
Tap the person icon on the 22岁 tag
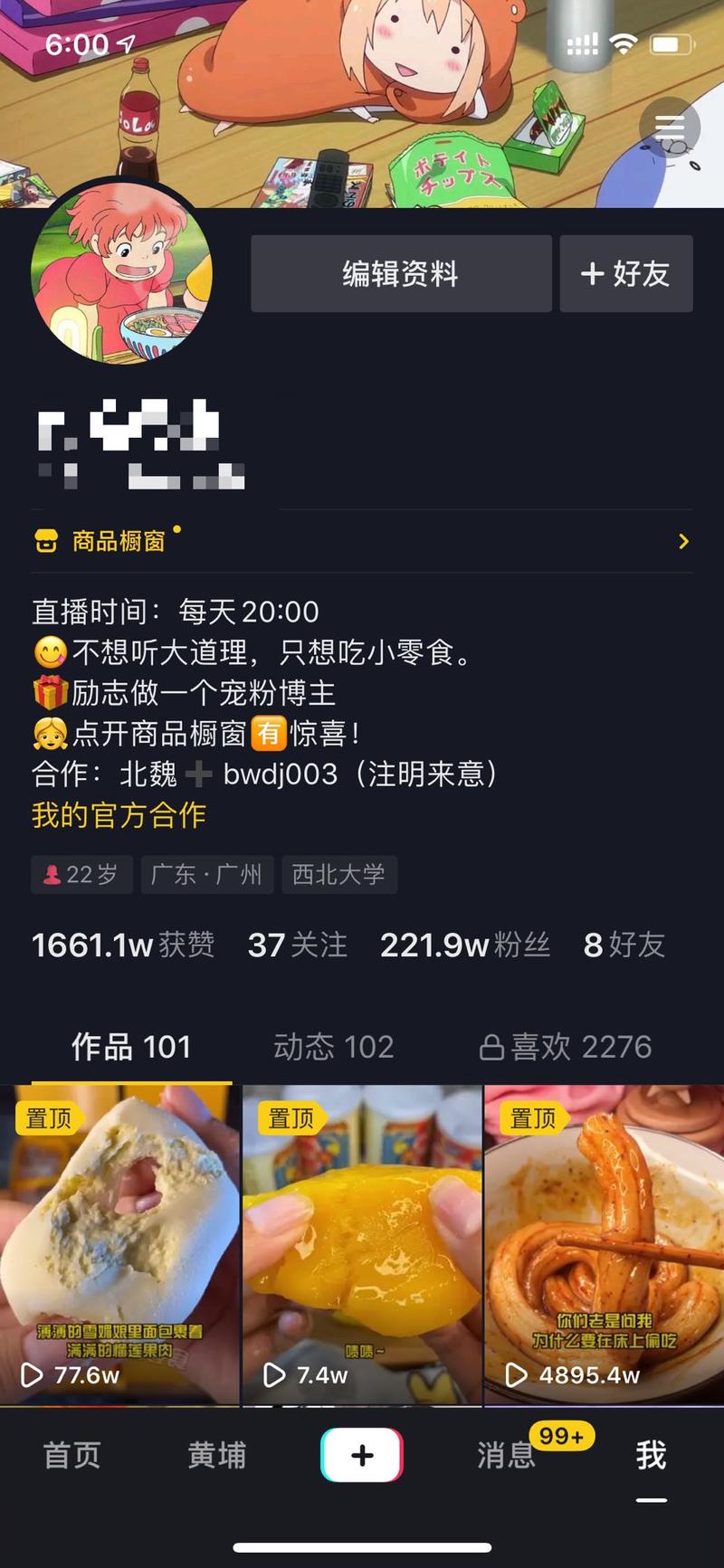click(52, 875)
